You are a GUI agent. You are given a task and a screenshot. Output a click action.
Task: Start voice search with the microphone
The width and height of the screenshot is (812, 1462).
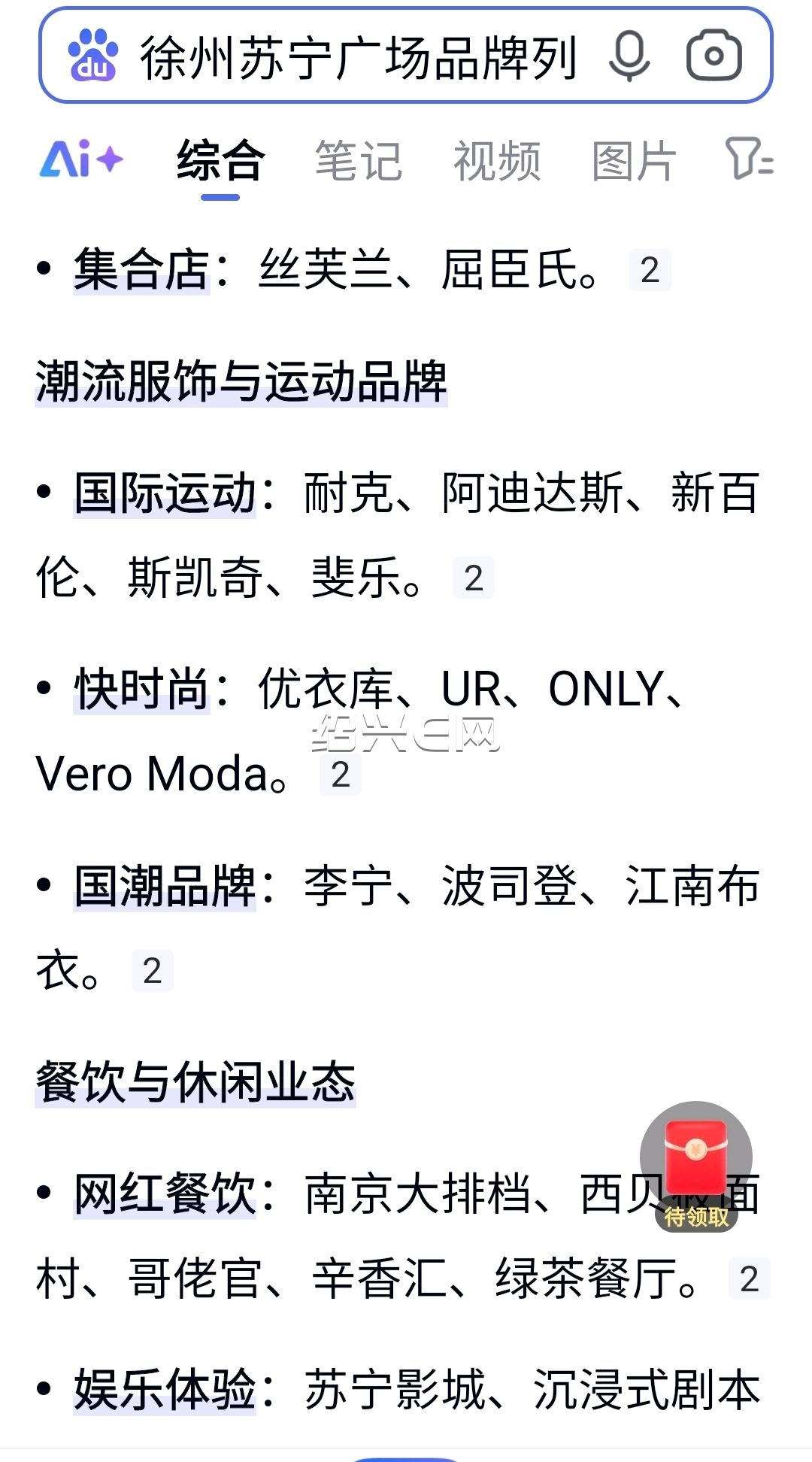[629, 56]
